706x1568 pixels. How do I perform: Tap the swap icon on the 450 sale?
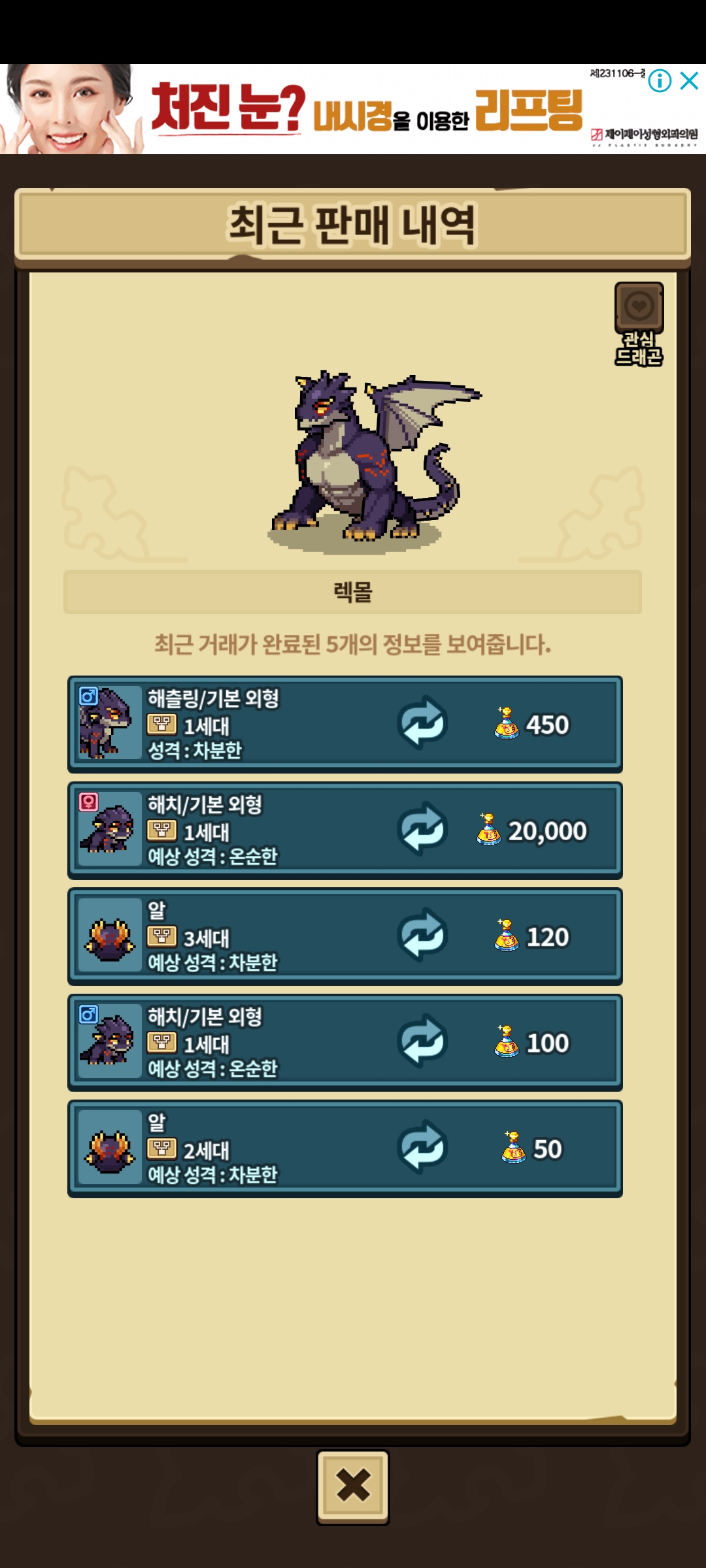click(422, 724)
